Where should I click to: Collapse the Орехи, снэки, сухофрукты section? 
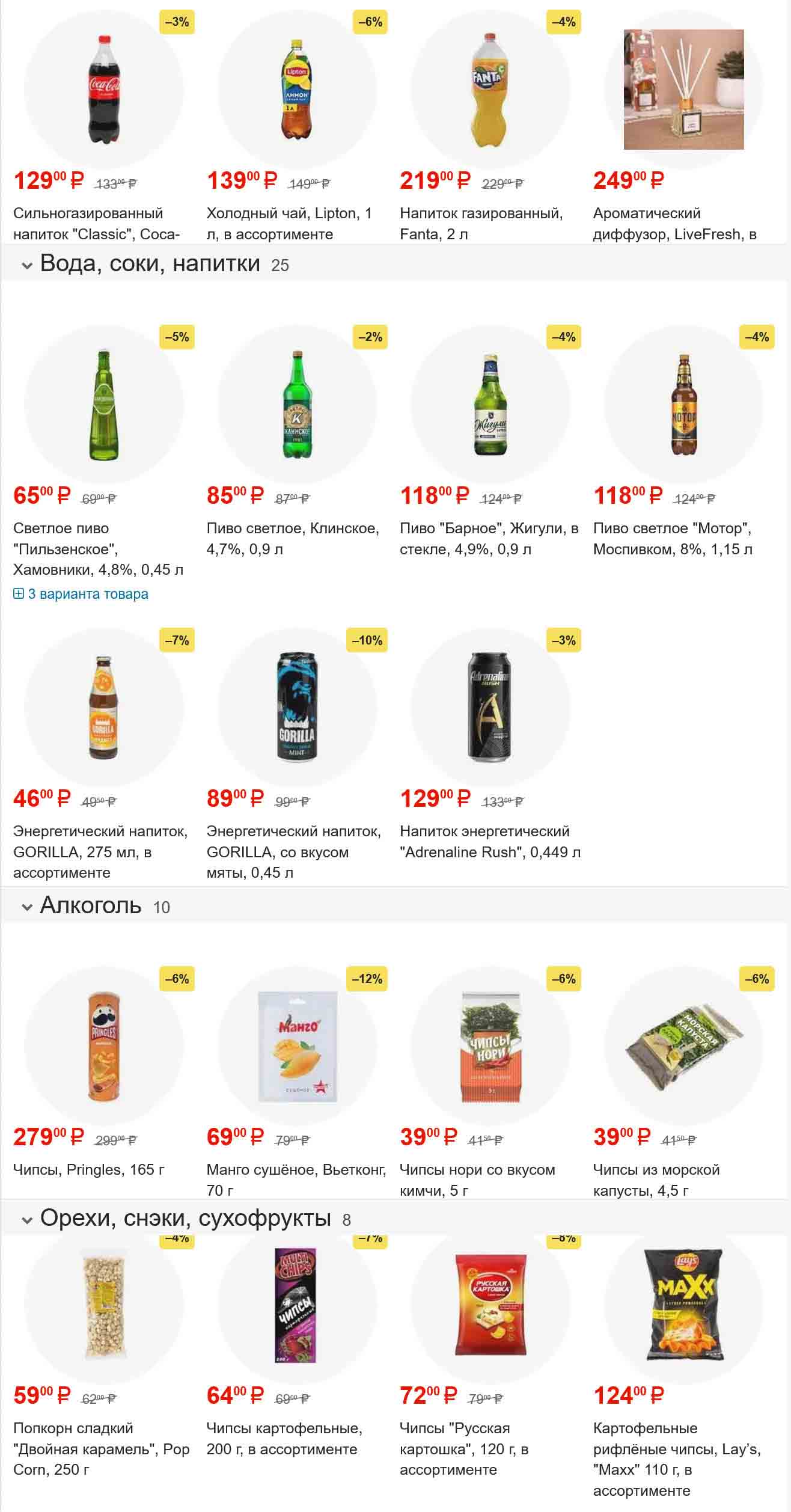[x=27, y=1220]
